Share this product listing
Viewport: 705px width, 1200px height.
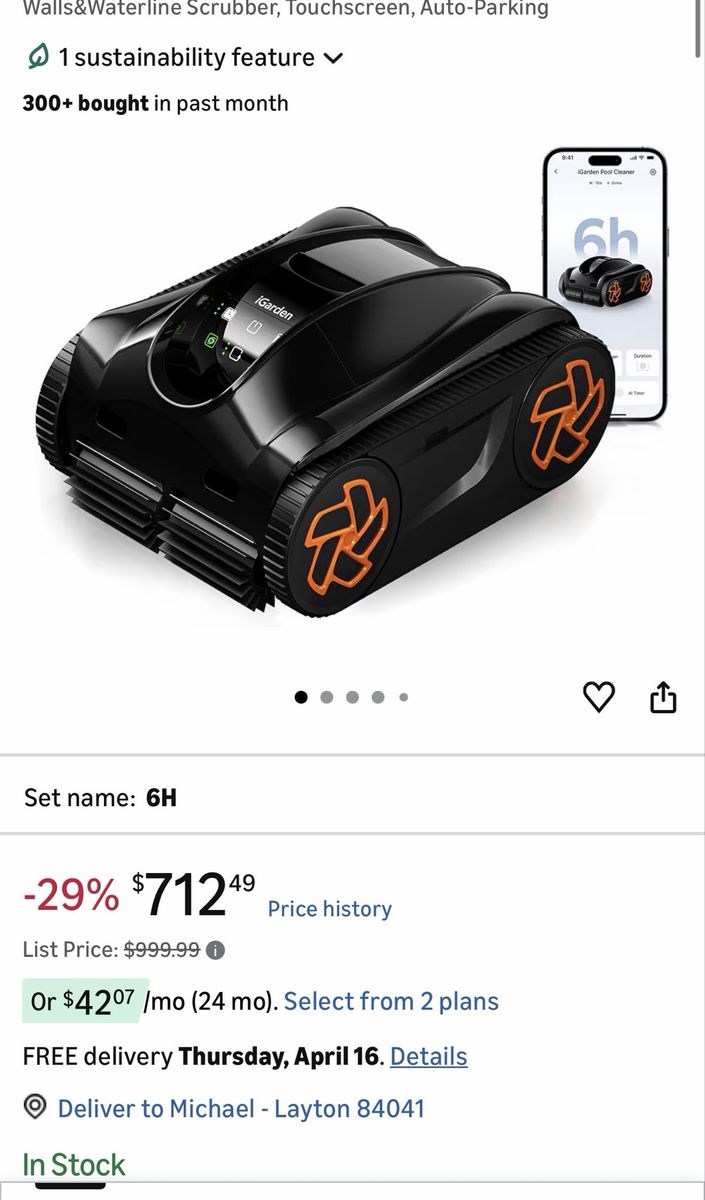coord(663,697)
